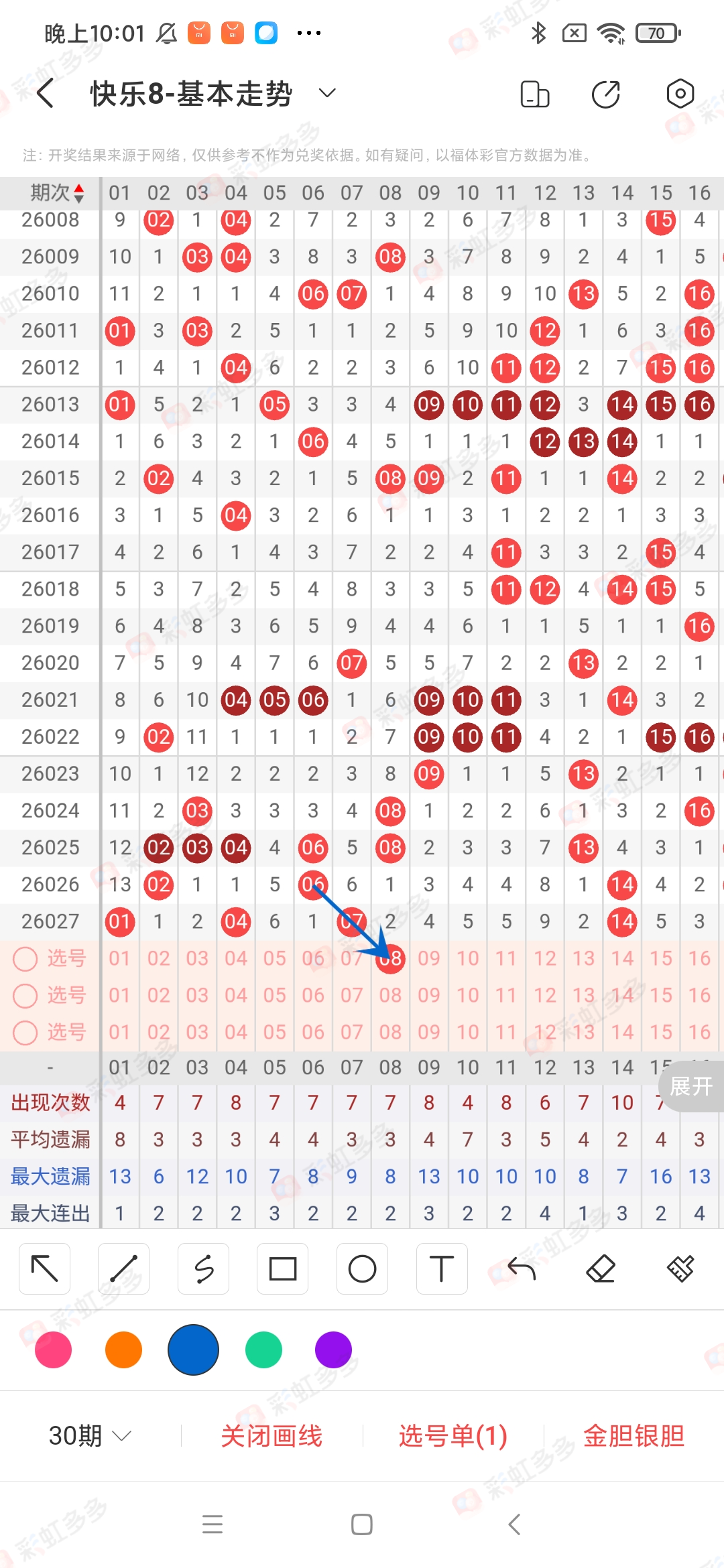Screen dimensions: 724x1568
Task: Open the 快乐8-基本走势 title dropdown
Action: [326, 93]
